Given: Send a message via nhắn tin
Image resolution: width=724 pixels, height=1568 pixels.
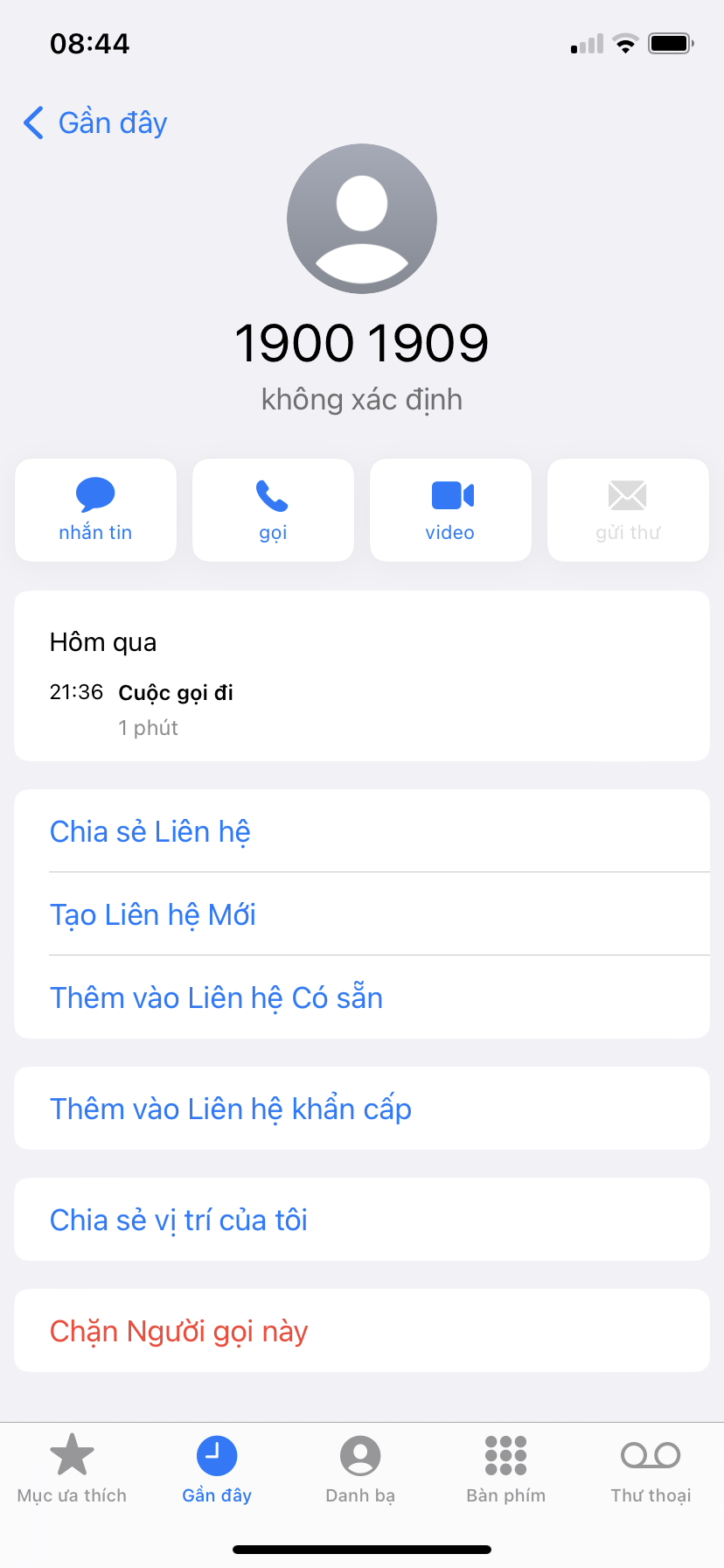Looking at the screenshot, I should (95, 510).
